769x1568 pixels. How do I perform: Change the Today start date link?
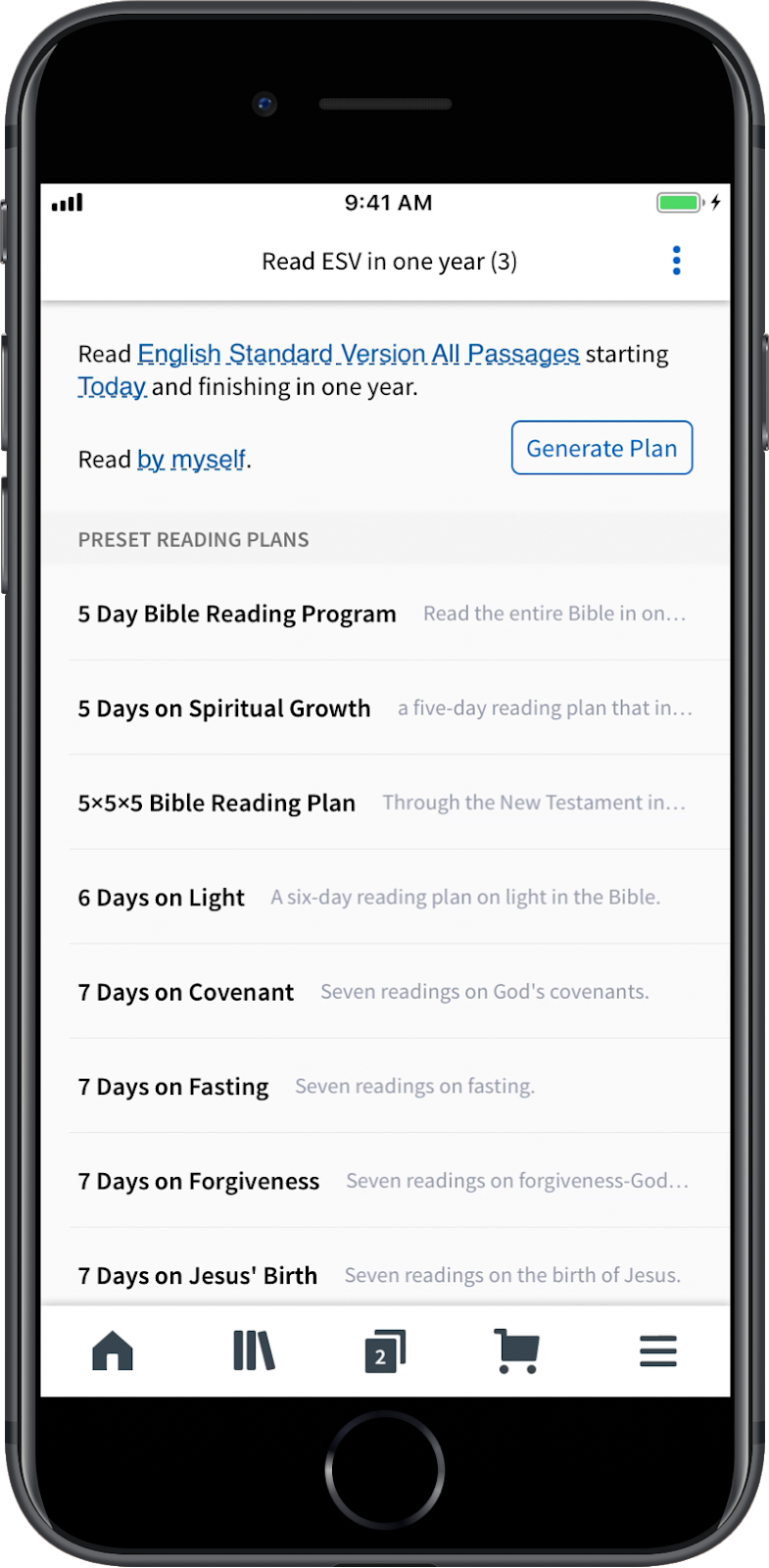[x=113, y=387]
